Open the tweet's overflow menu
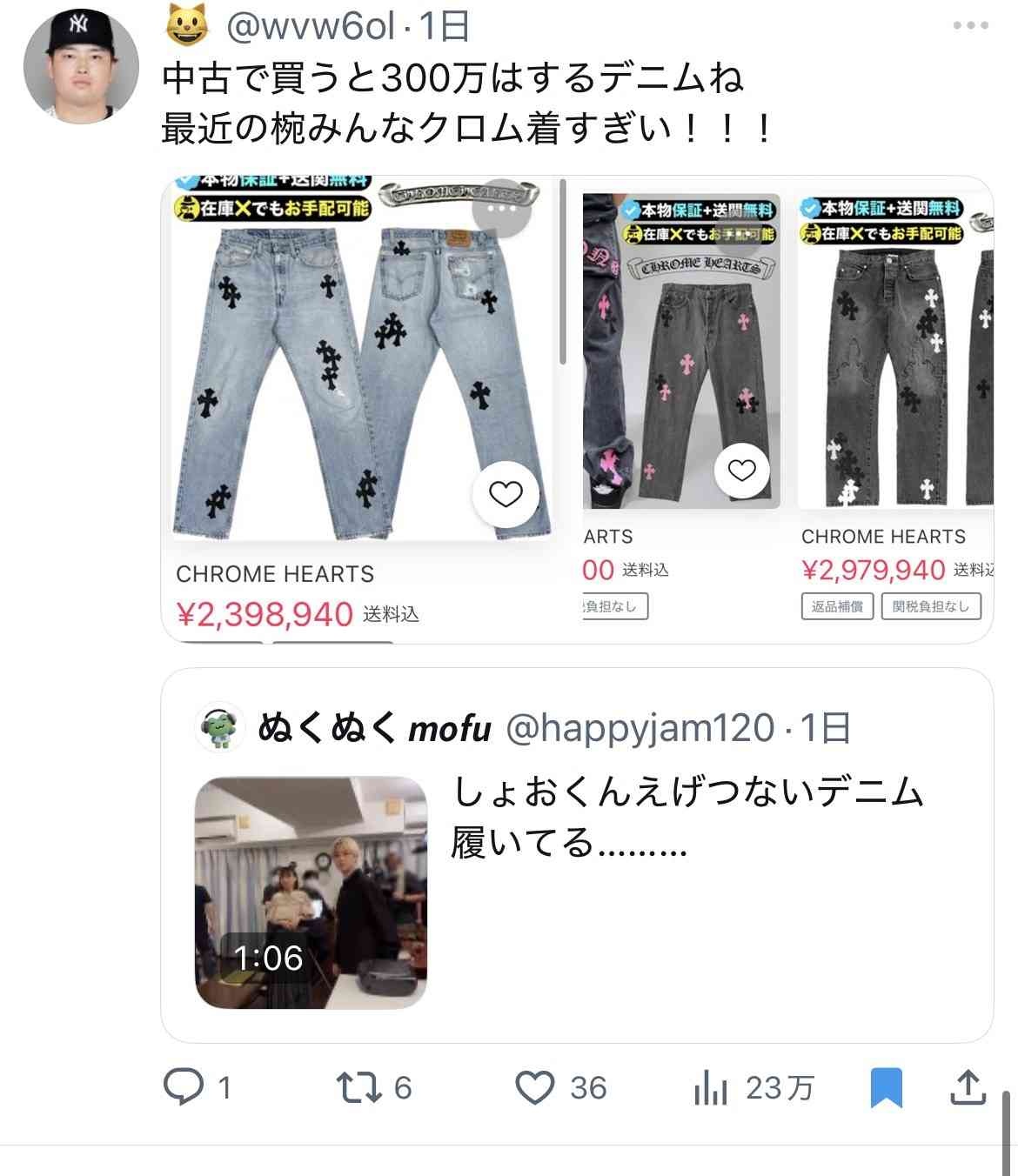The width and height of the screenshot is (1018, 1176). coord(970,25)
